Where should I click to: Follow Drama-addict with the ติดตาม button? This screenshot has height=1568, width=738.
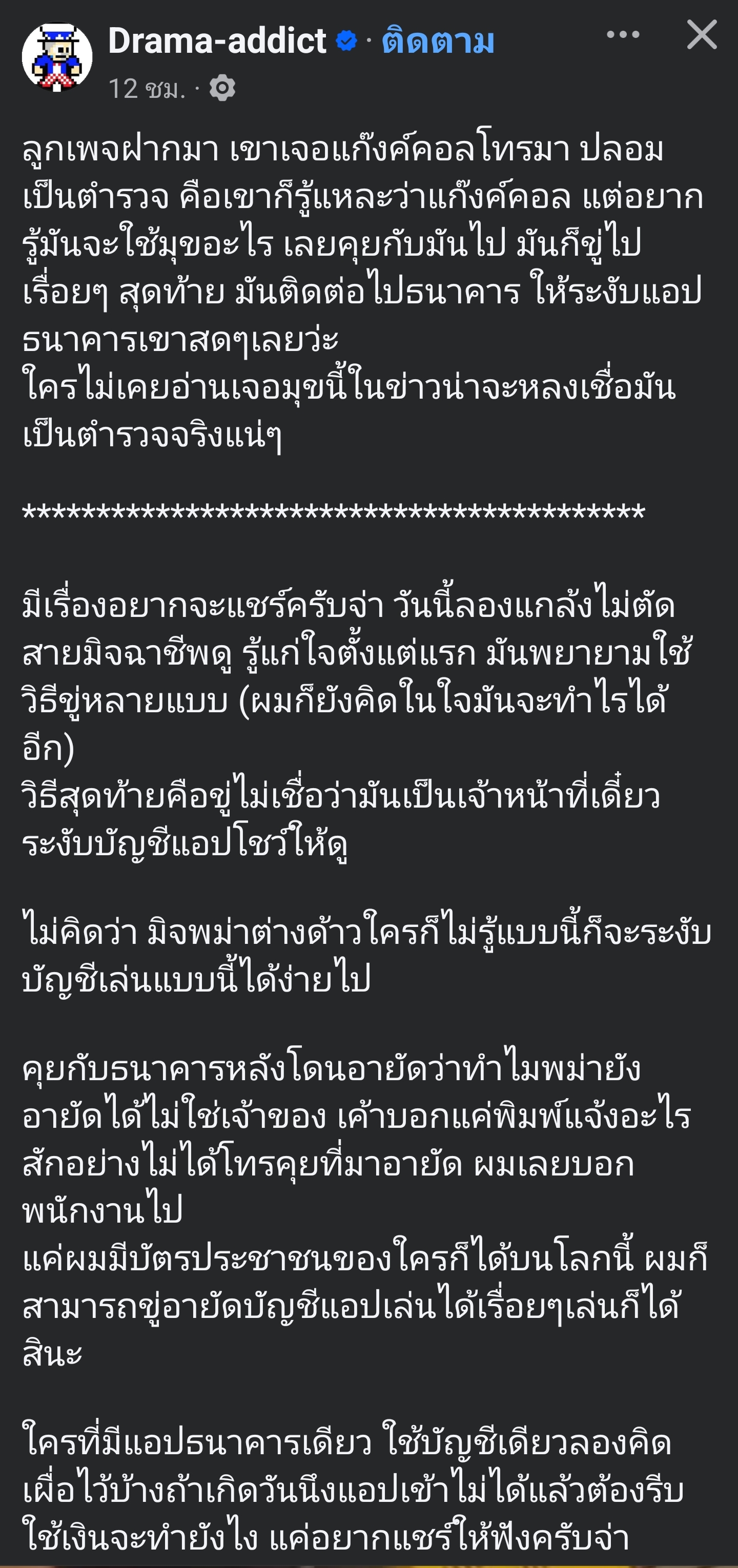coord(438,41)
